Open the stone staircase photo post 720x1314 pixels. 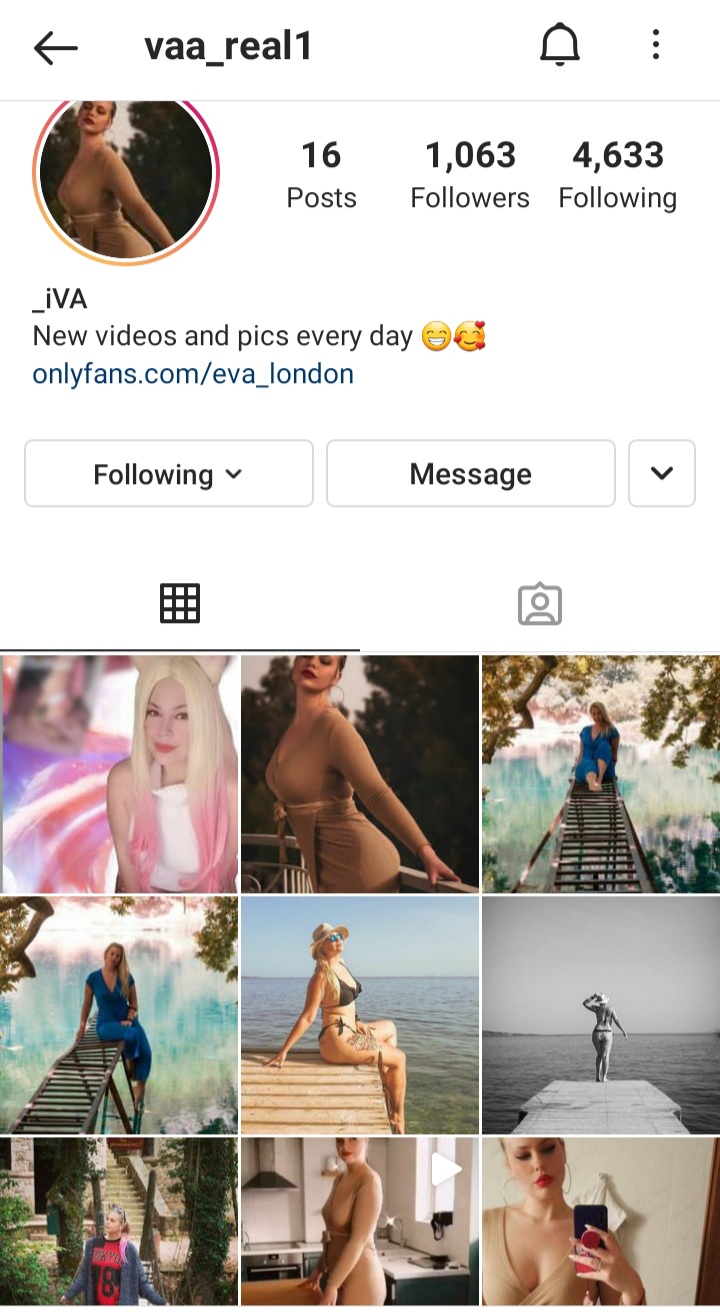[119, 1221]
